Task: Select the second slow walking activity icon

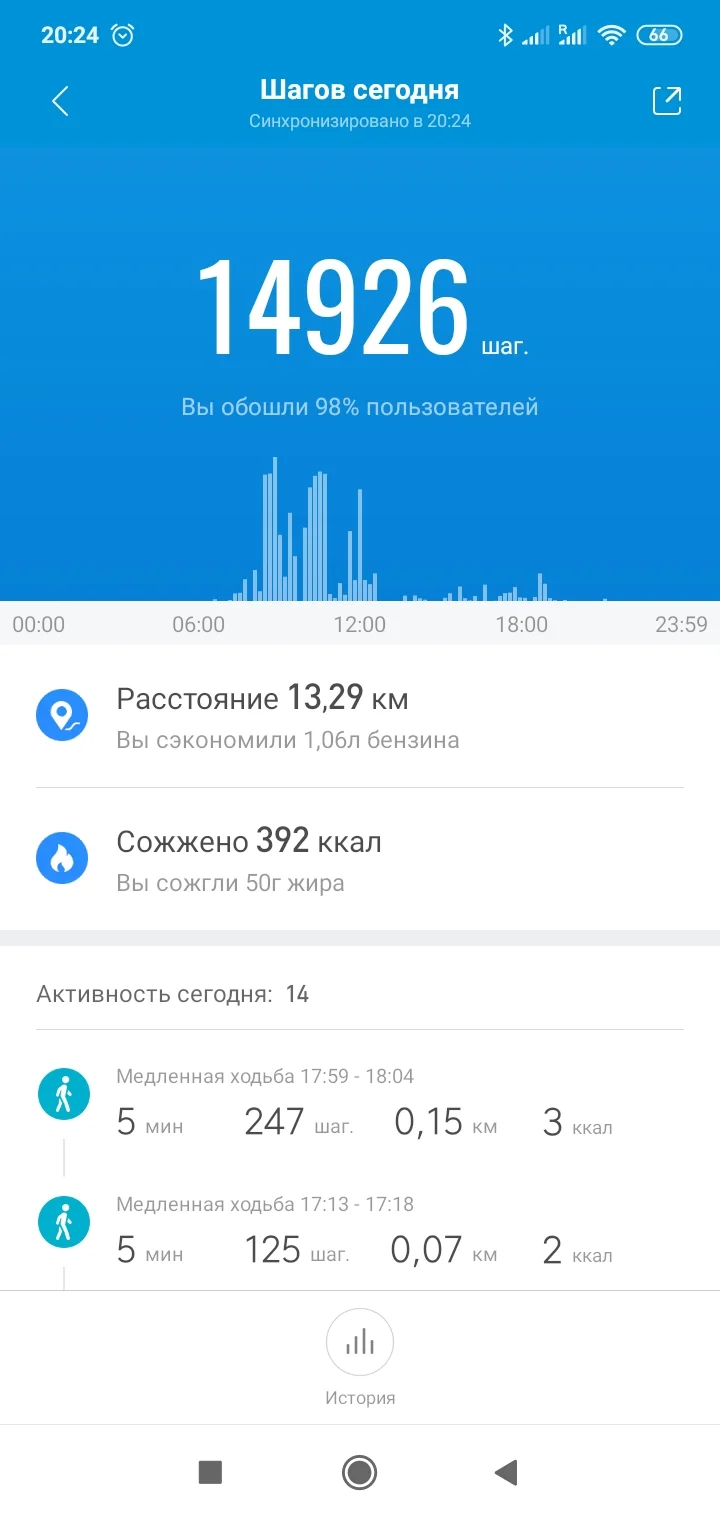Action: tap(63, 1221)
